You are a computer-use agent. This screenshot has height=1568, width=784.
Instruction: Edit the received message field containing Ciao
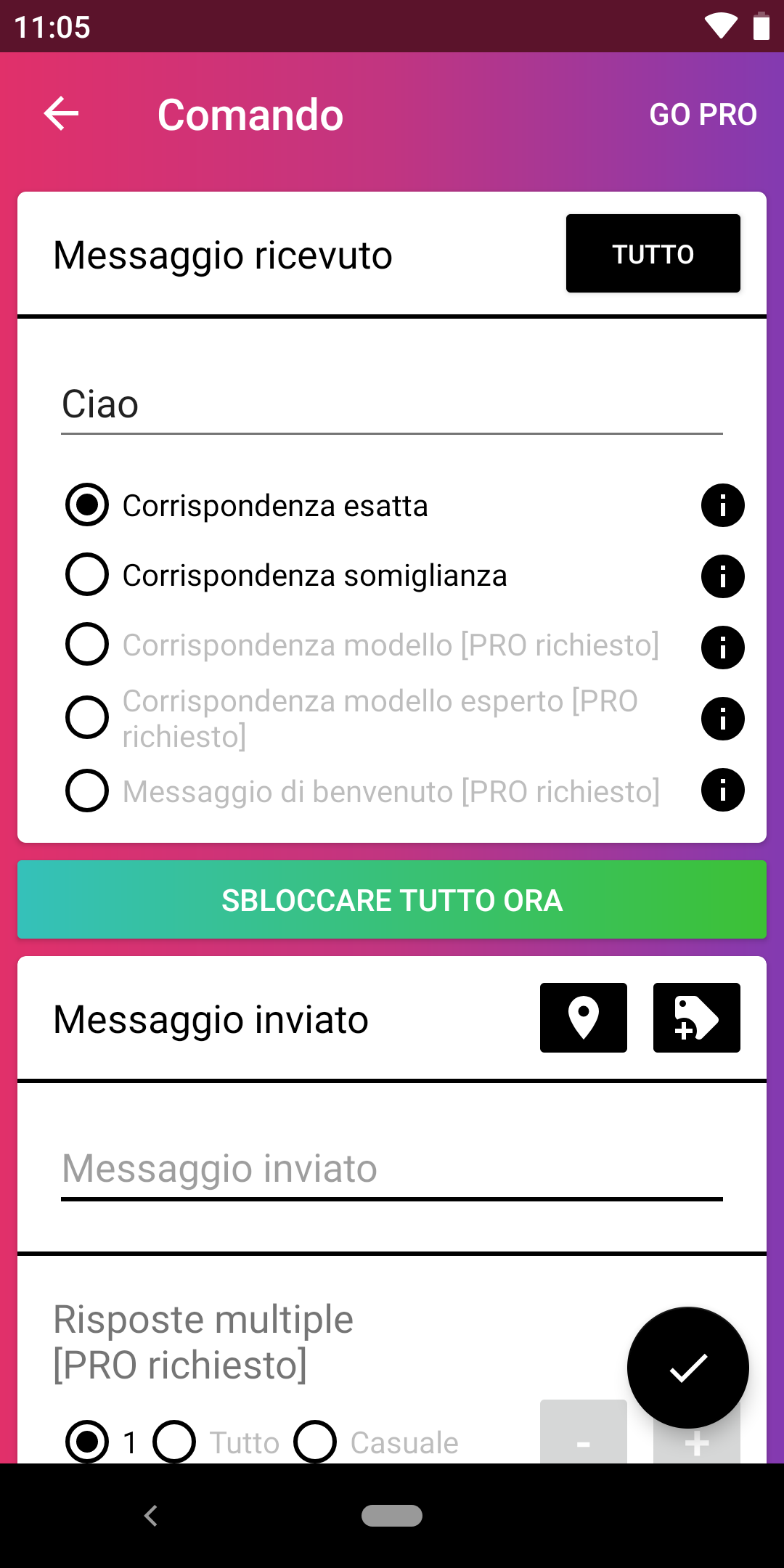[392, 404]
